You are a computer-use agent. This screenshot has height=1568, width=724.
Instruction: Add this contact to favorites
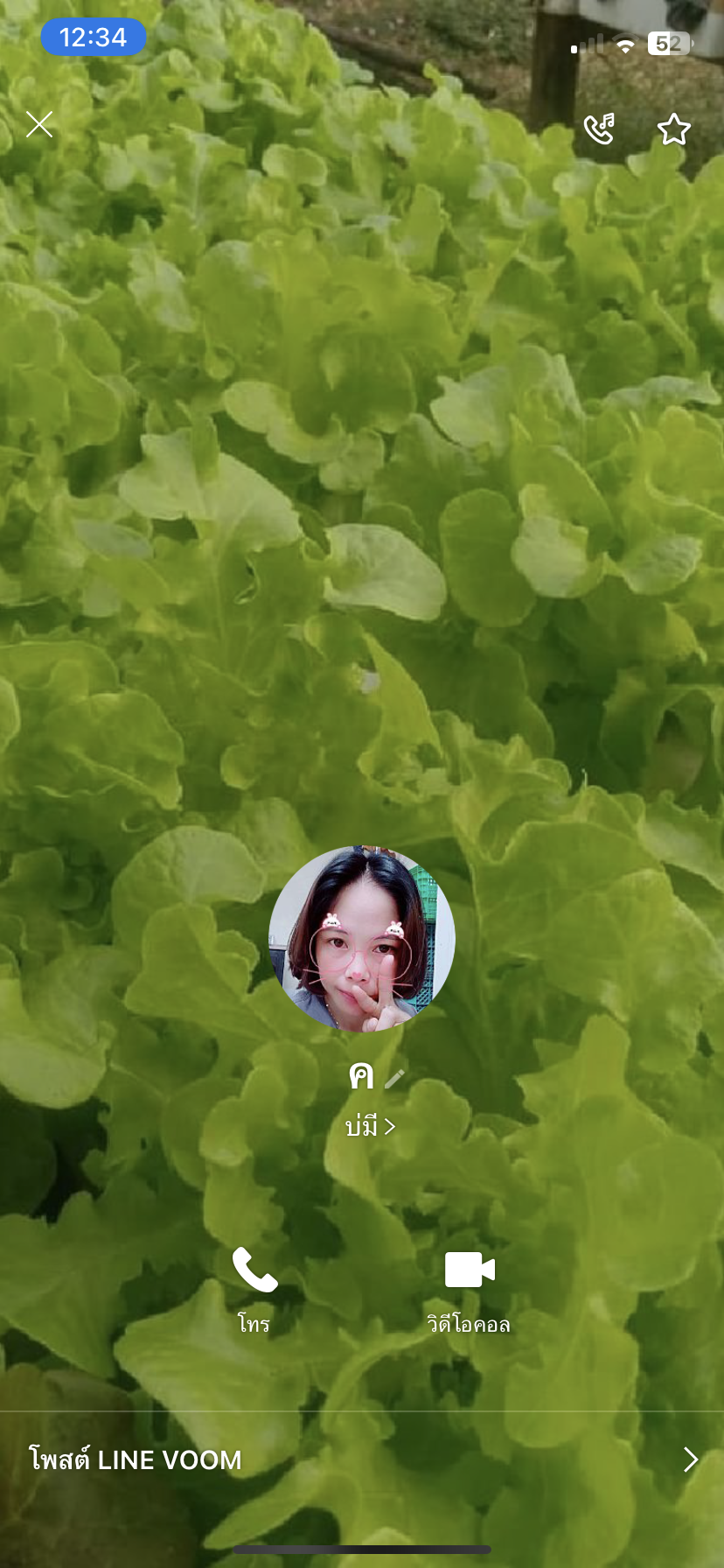tap(673, 129)
